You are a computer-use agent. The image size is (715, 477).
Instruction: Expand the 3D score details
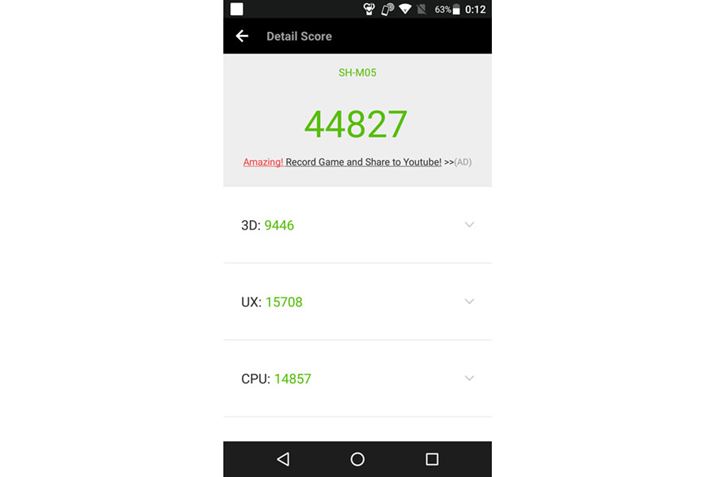click(x=469, y=225)
